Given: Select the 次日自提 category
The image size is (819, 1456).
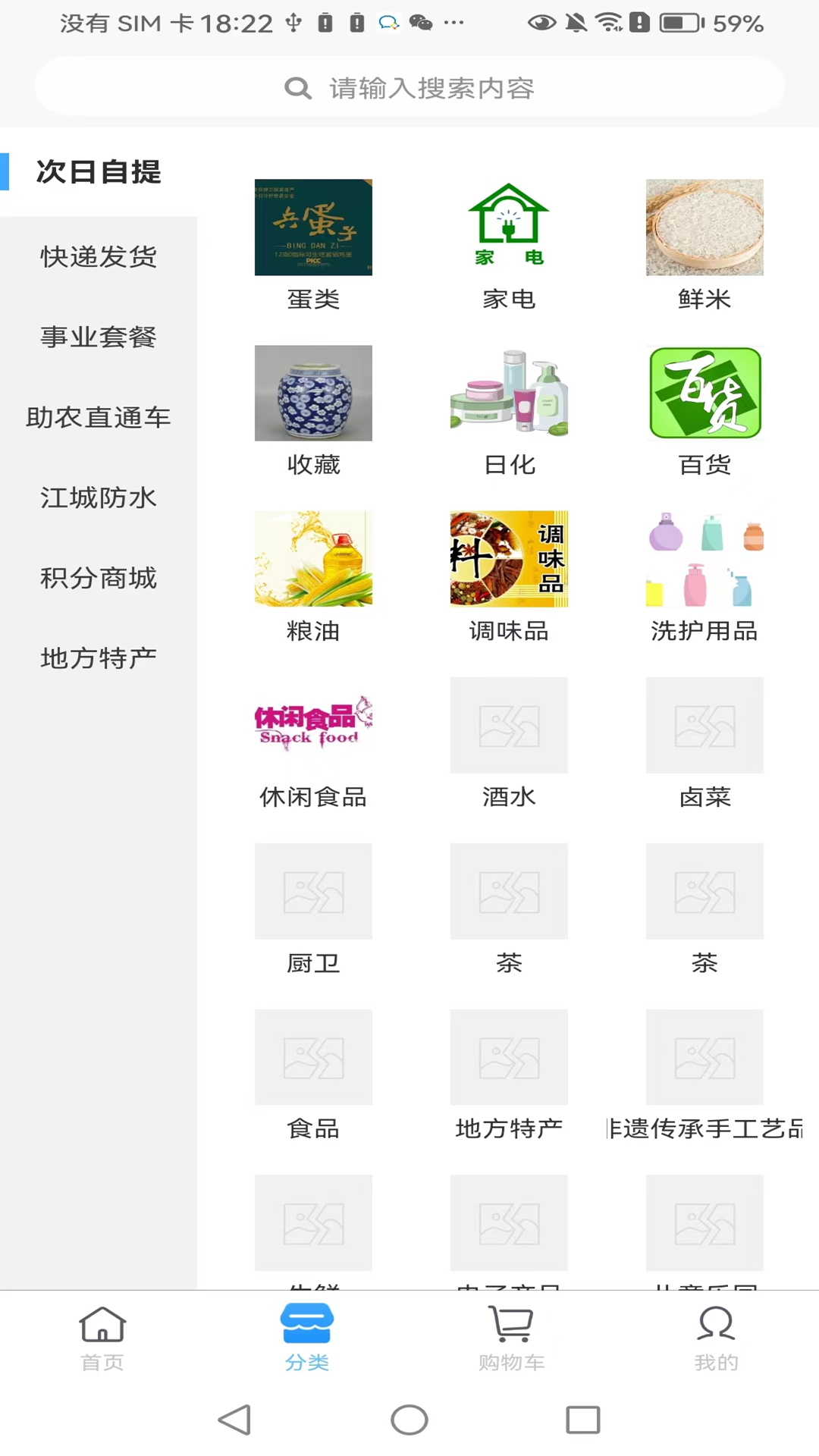Looking at the screenshot, I should click(99, 172).
